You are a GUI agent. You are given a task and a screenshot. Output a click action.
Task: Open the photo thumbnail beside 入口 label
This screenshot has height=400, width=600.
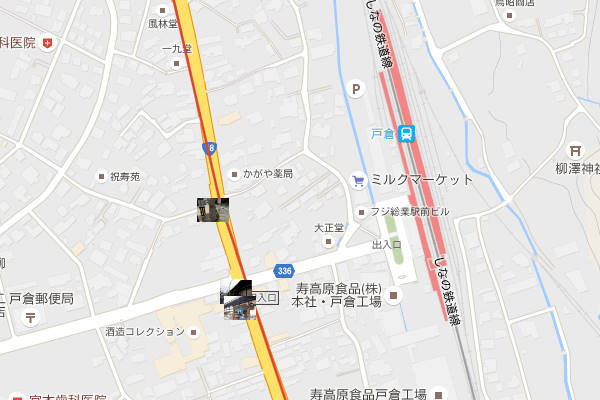pyautogui.click(x=236, y=300)
